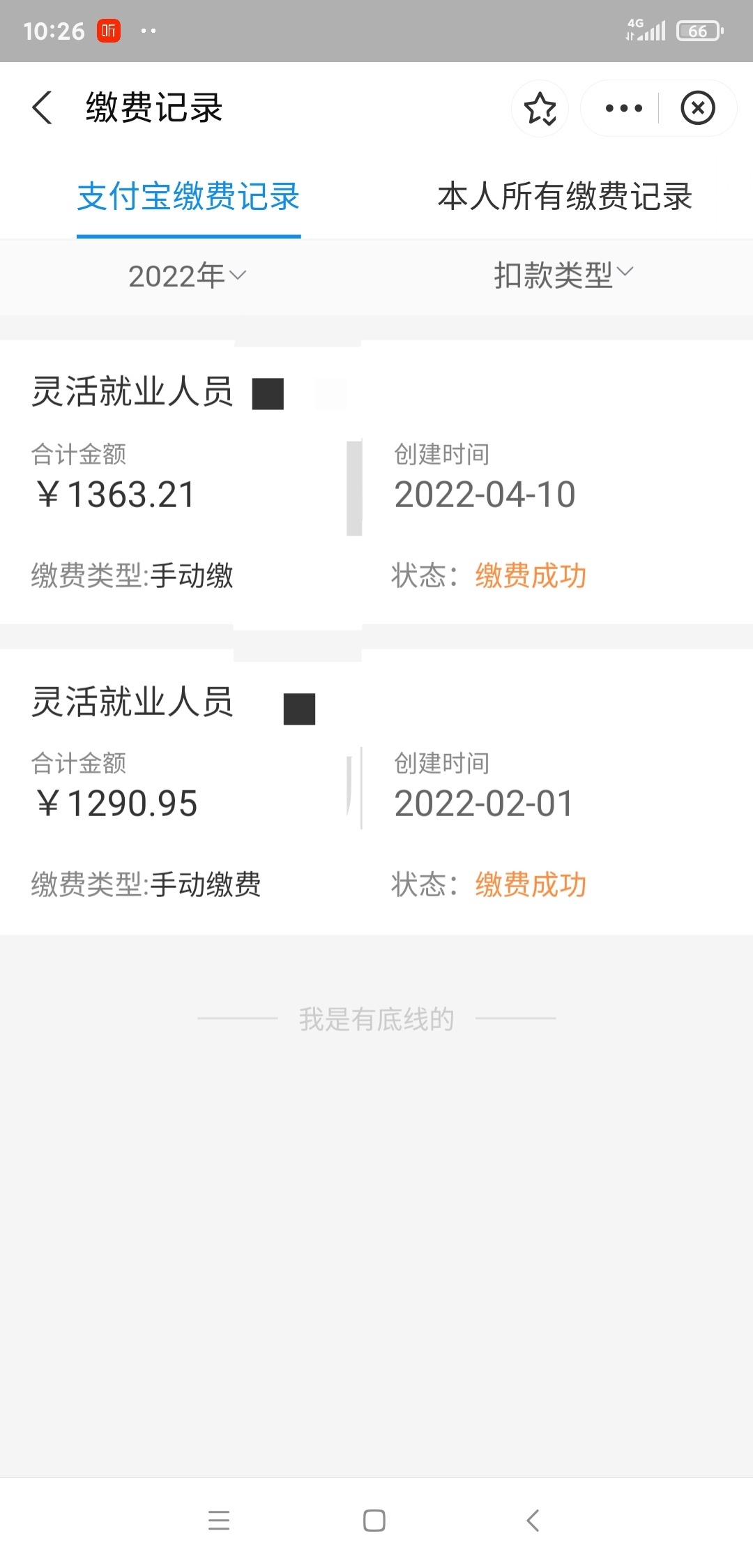This screenshot has width=753, height=1568.
Task: Open the three-dot more options menu
Action: pyautogui.click(x=623, y=108)
